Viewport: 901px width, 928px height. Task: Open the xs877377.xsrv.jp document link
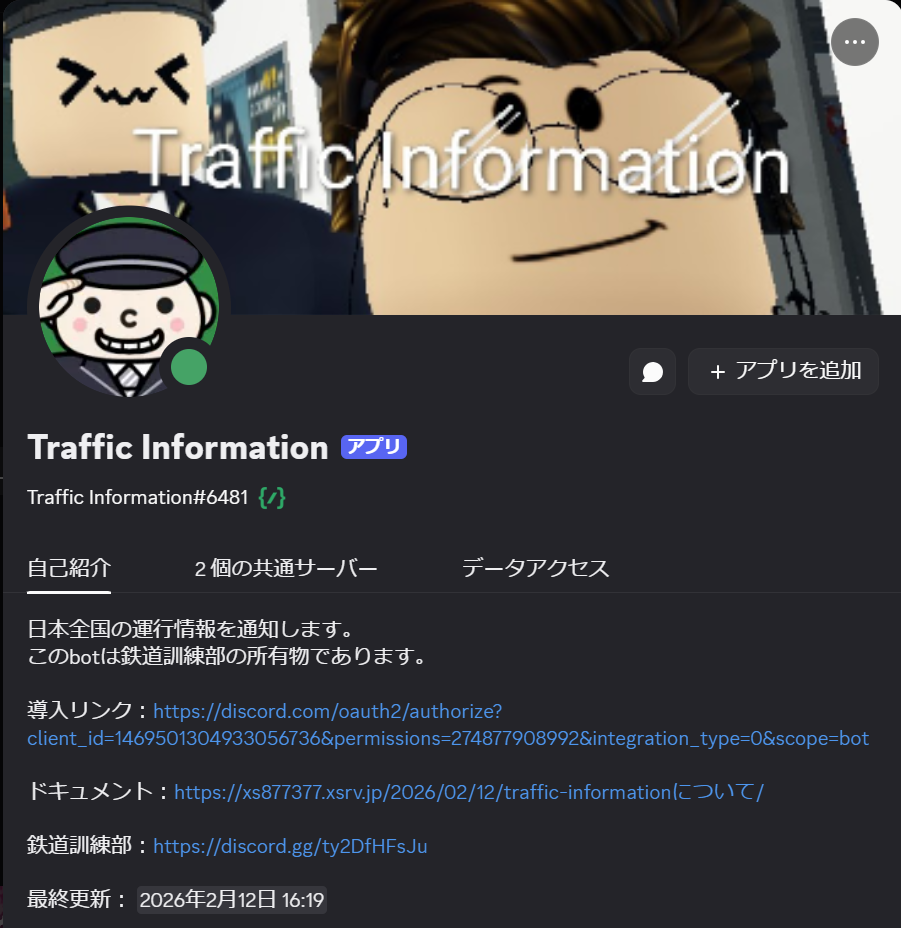point(468,793)
